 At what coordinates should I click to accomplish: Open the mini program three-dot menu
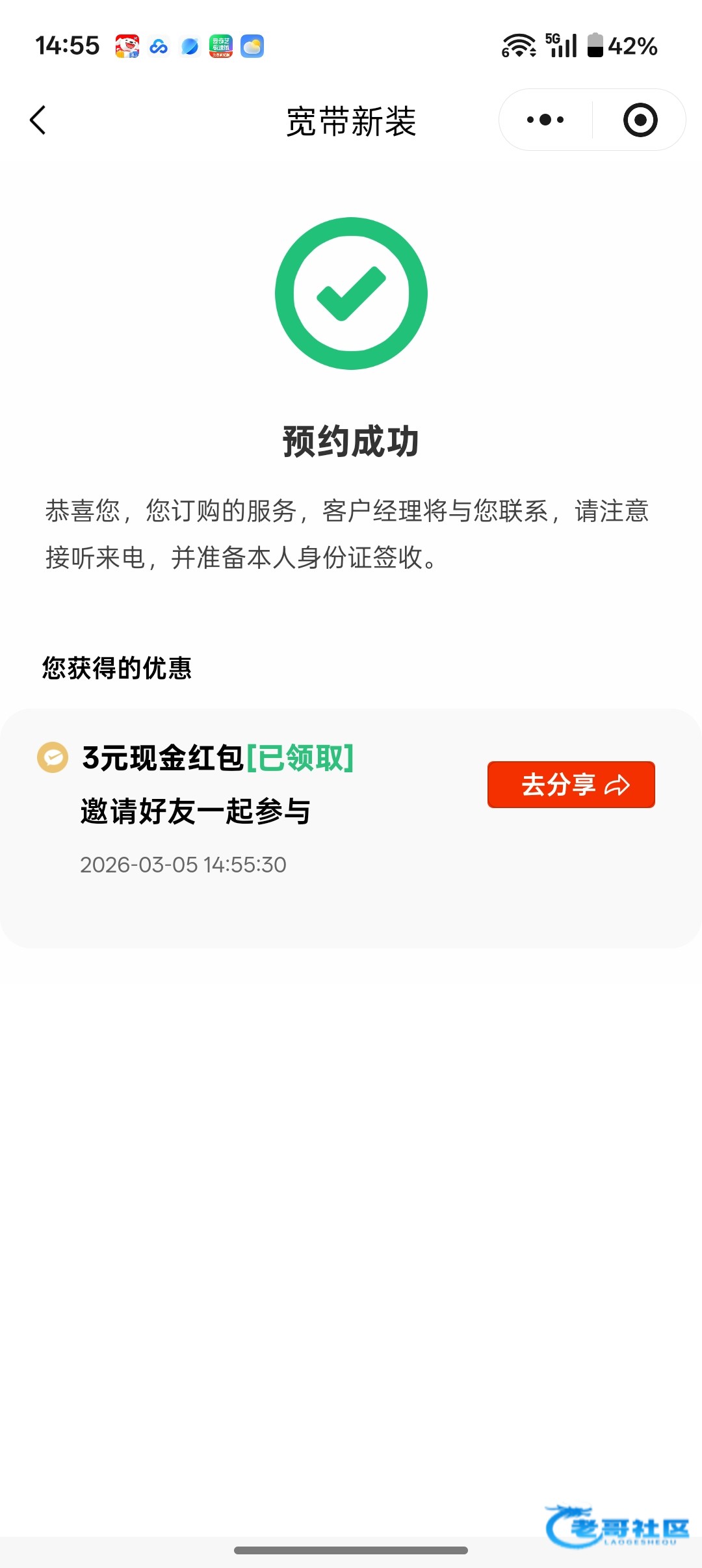[x=545, y=120]
